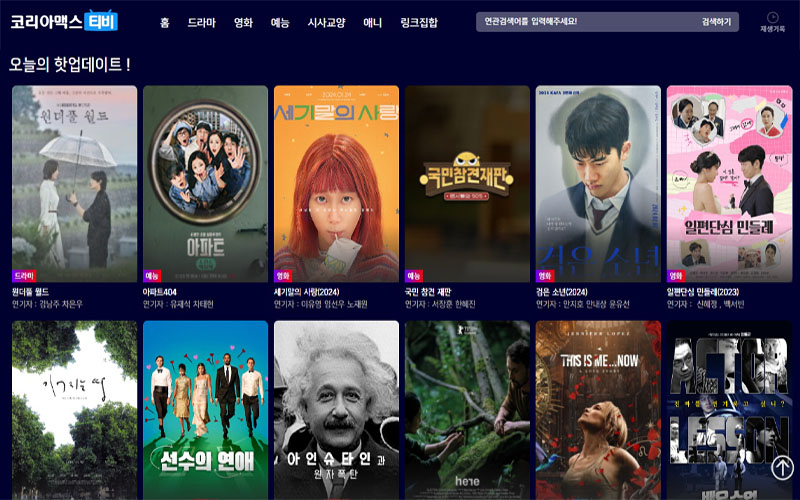Image resolution: width=800 pixels, height=500 pixels.
Task: Open the 링크집합 page
Action: 418,22
